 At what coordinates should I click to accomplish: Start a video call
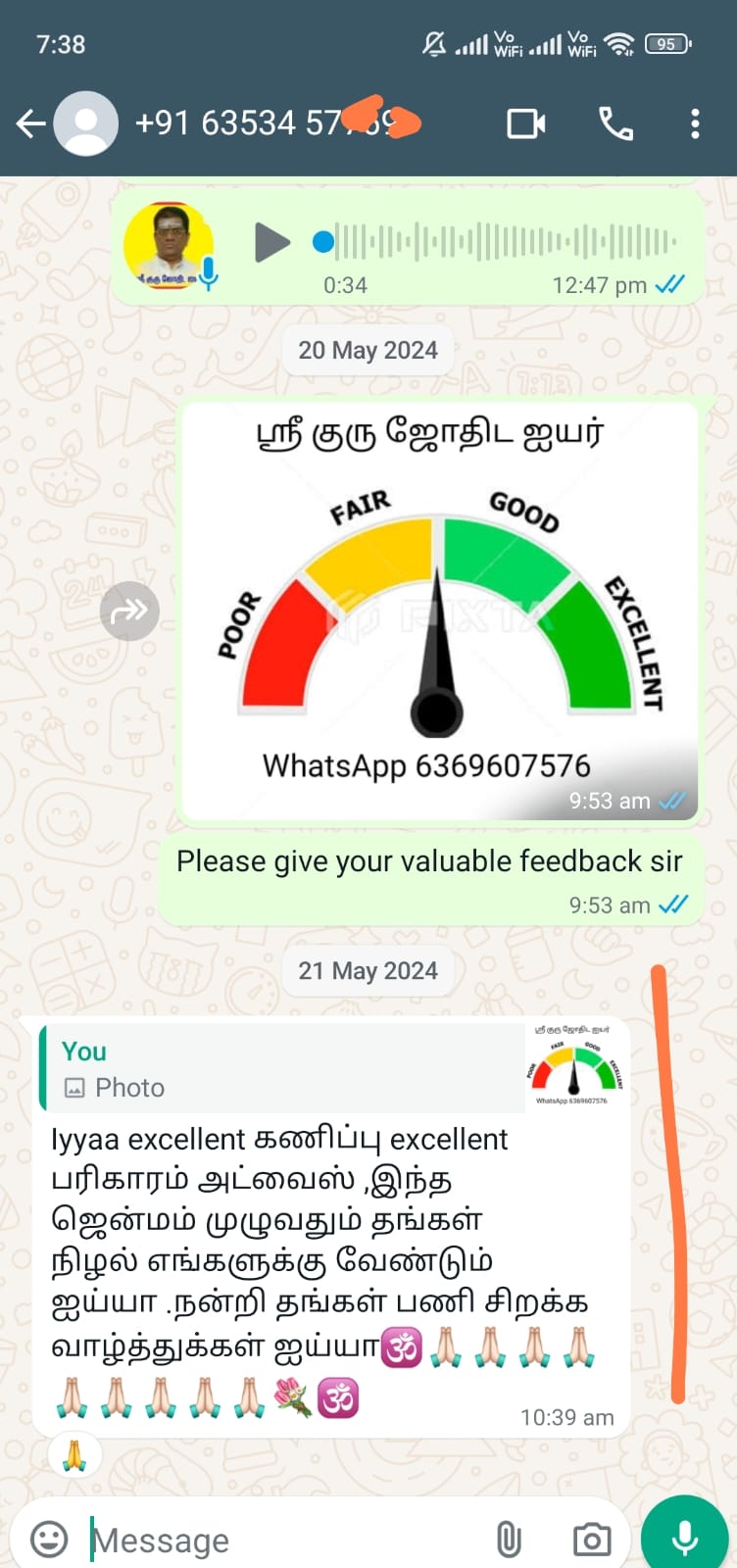click(x=526, y=123)
